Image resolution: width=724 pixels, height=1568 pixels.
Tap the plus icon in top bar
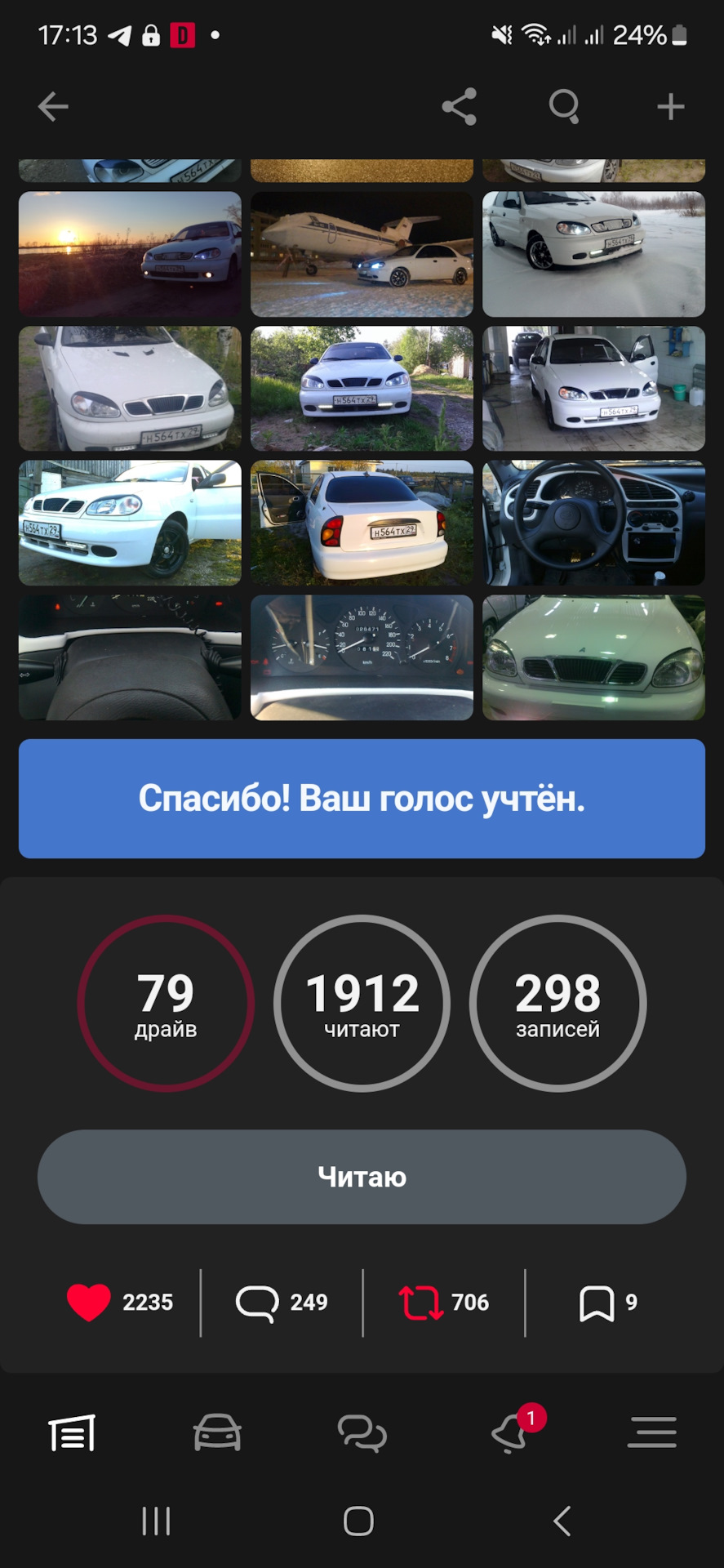(671, 106)
